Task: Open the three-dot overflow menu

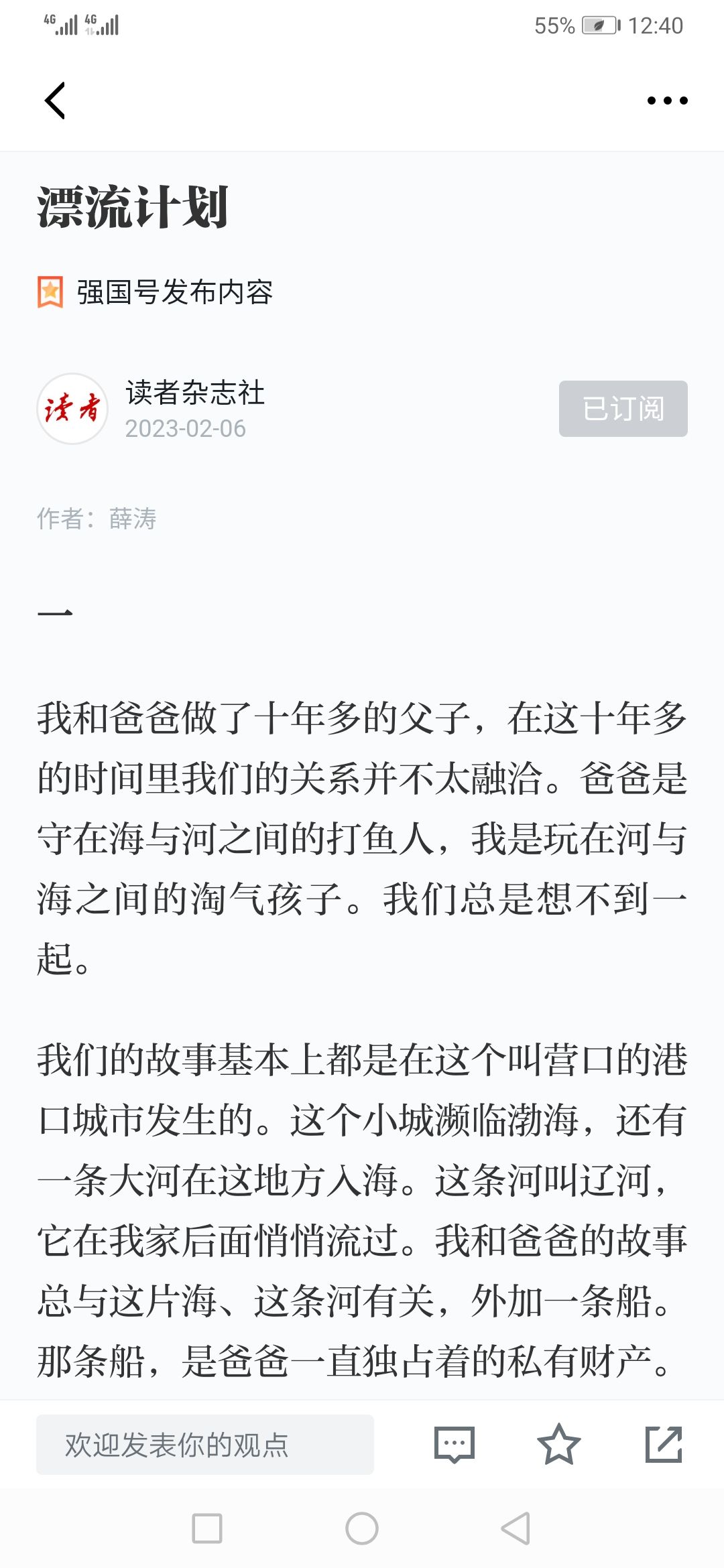Action: 667,101
